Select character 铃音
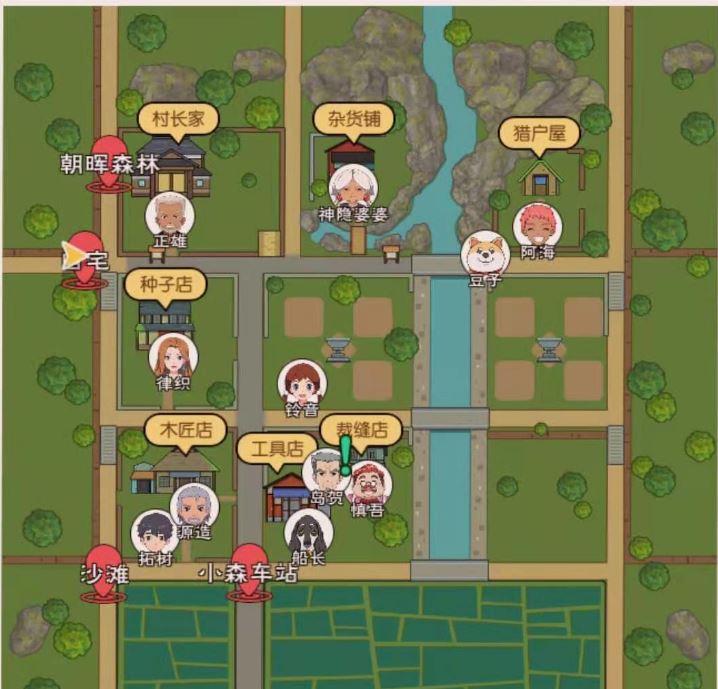Screen dimensions: 718x689 tap(302, 382)
